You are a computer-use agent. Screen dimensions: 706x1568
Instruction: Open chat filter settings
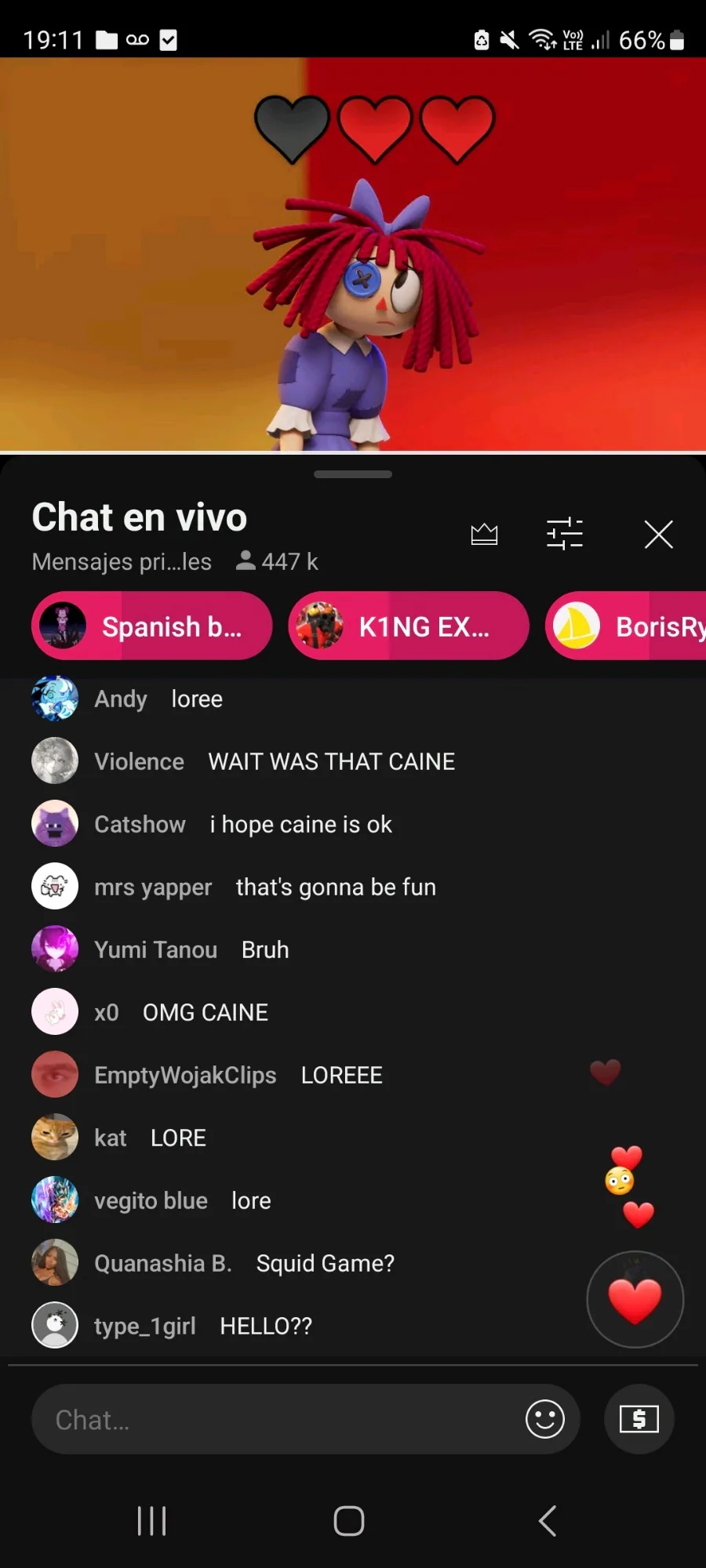(564, 534)
